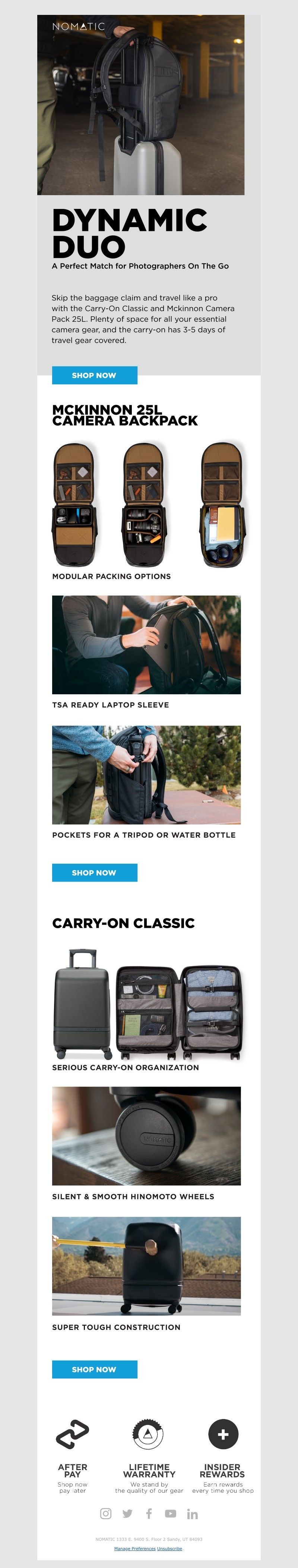This screenshot has width=298, height=1568.
Task: Open the TSA ready laptop sleeve photo
Action: [x=146, y=645]
